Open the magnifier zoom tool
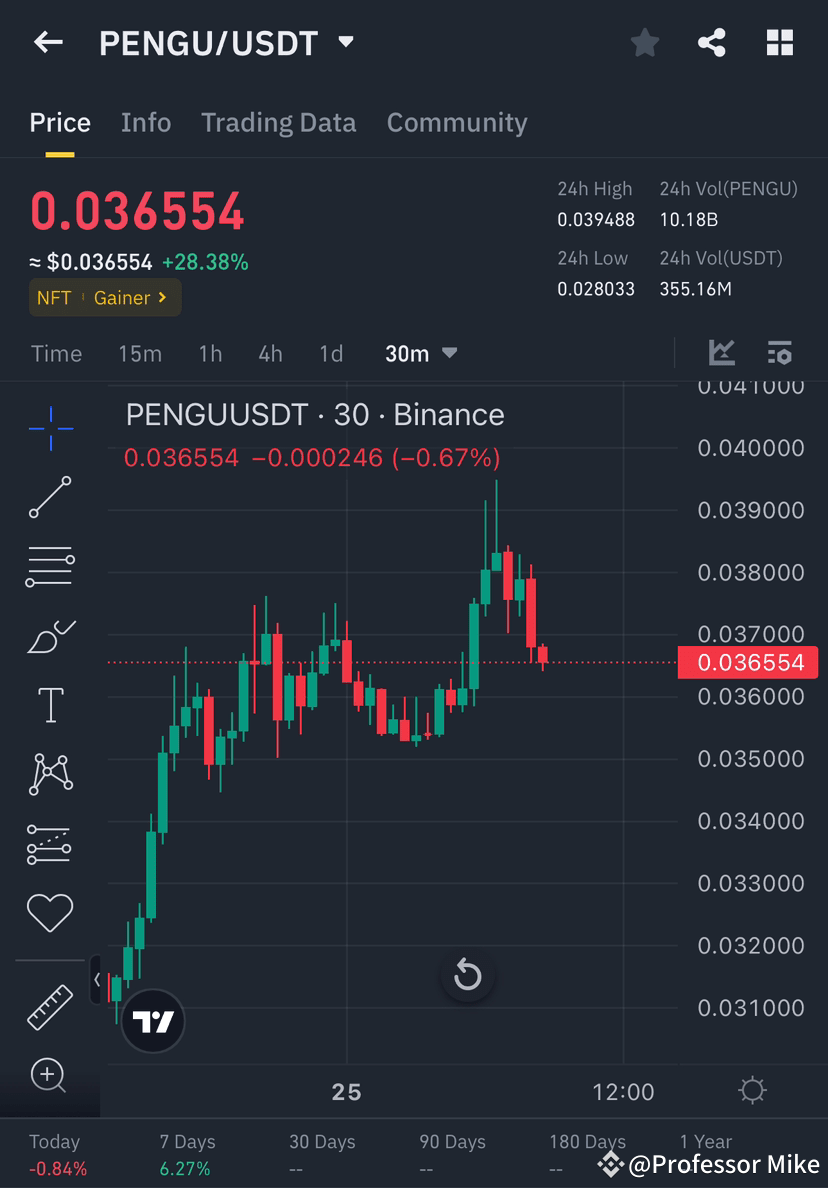This screenshot has width=828, height=1188. tap(49, 1075)
